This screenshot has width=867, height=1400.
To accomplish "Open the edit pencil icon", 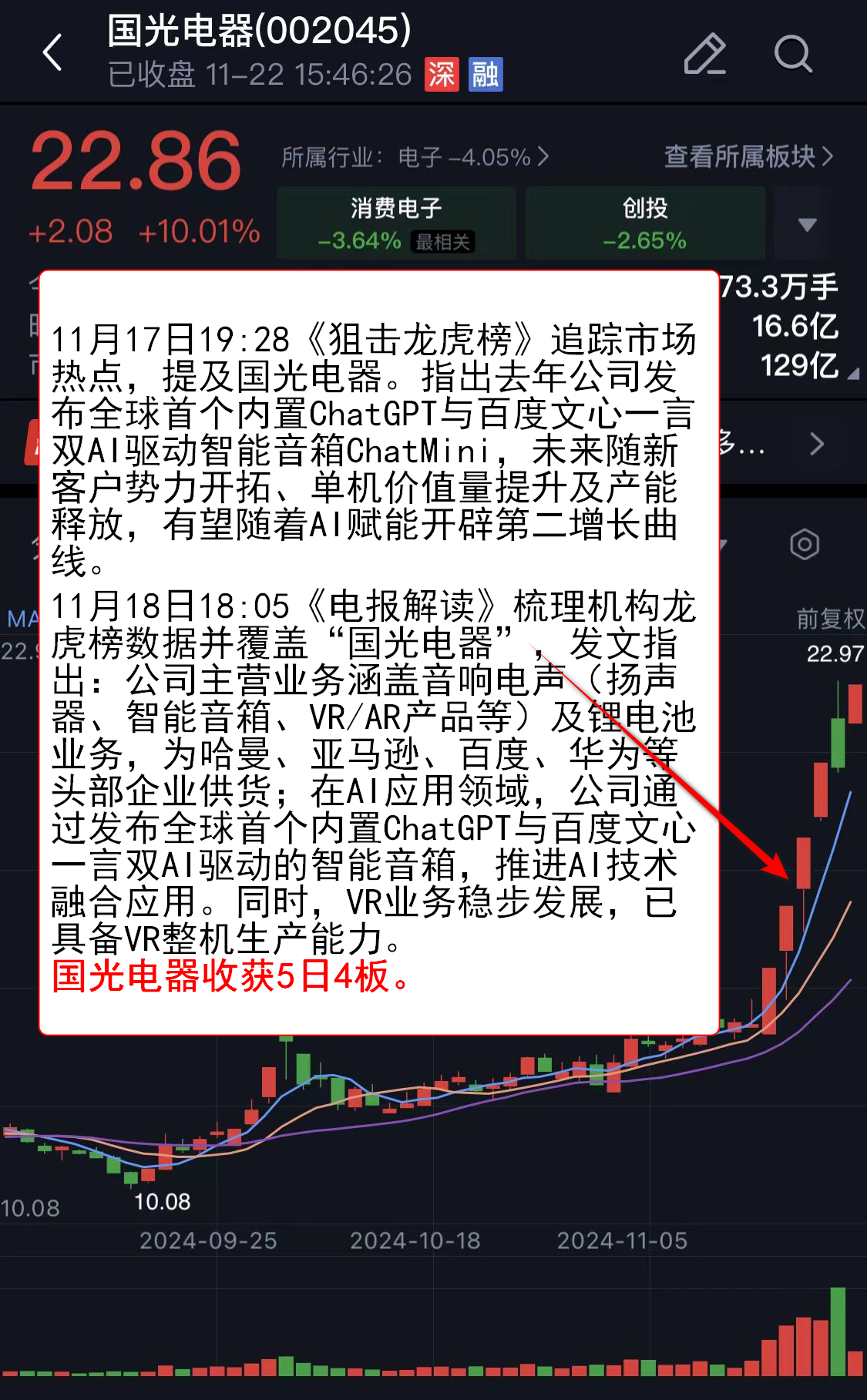I will pos(704,54).
